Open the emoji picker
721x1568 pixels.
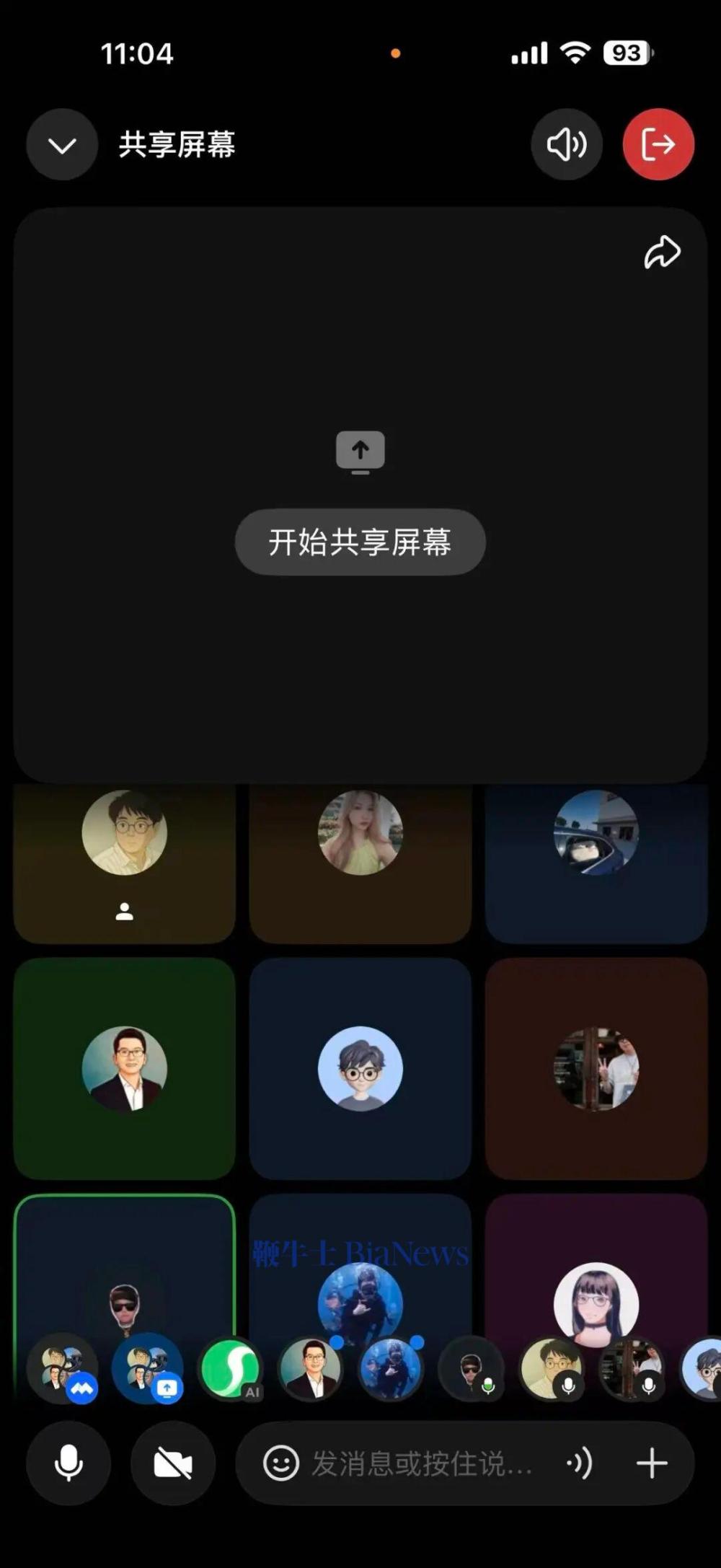tap(280, 1463)
